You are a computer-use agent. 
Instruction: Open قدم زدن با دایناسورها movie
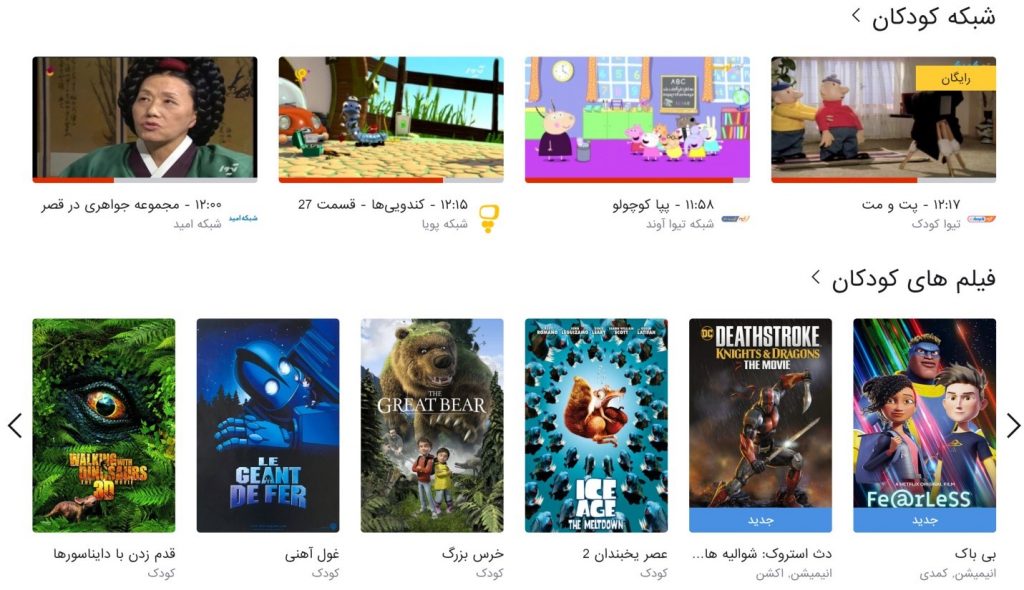104,425
